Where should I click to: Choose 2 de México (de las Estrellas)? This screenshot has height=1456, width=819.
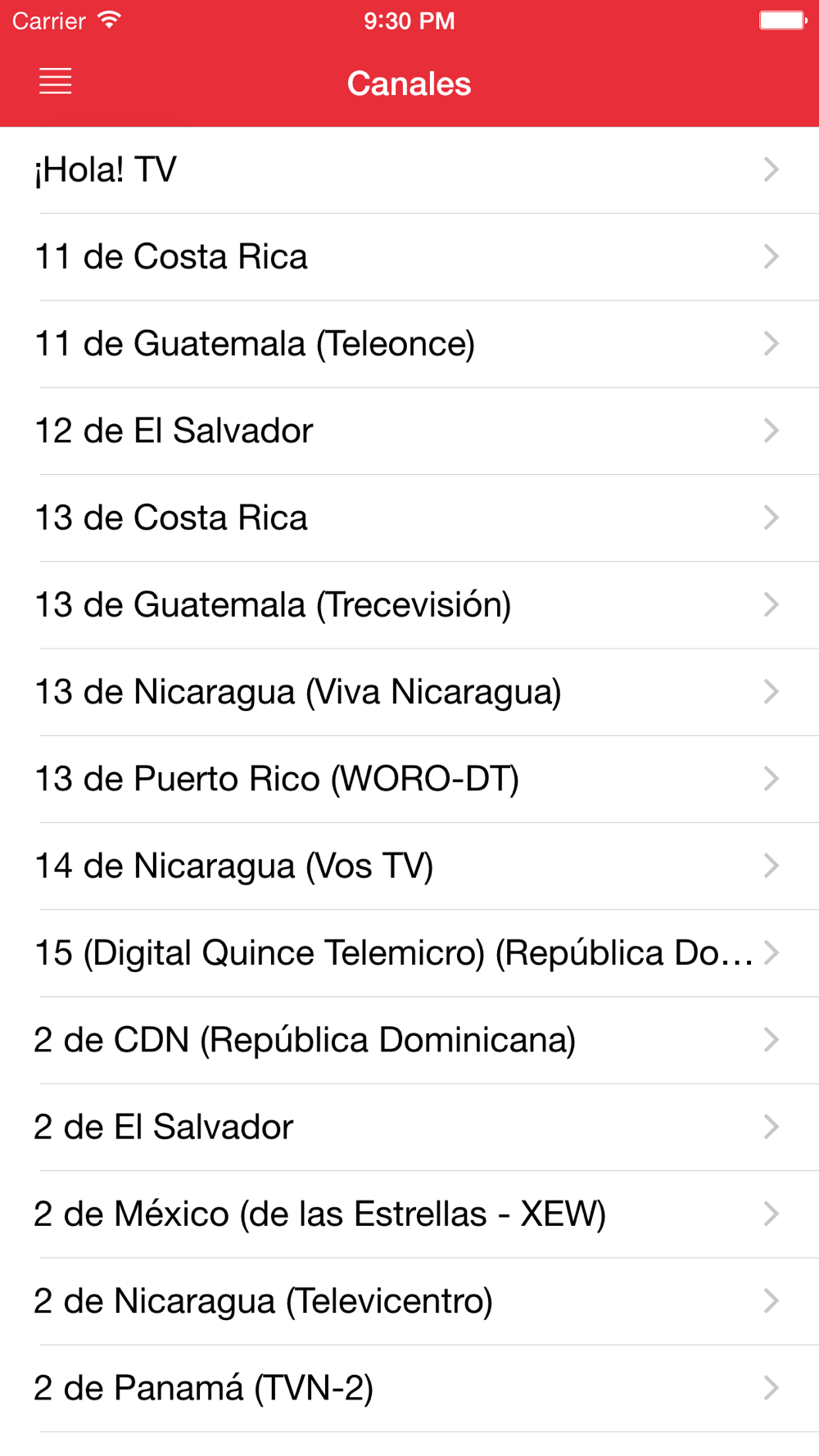(x=409, y=1215)
